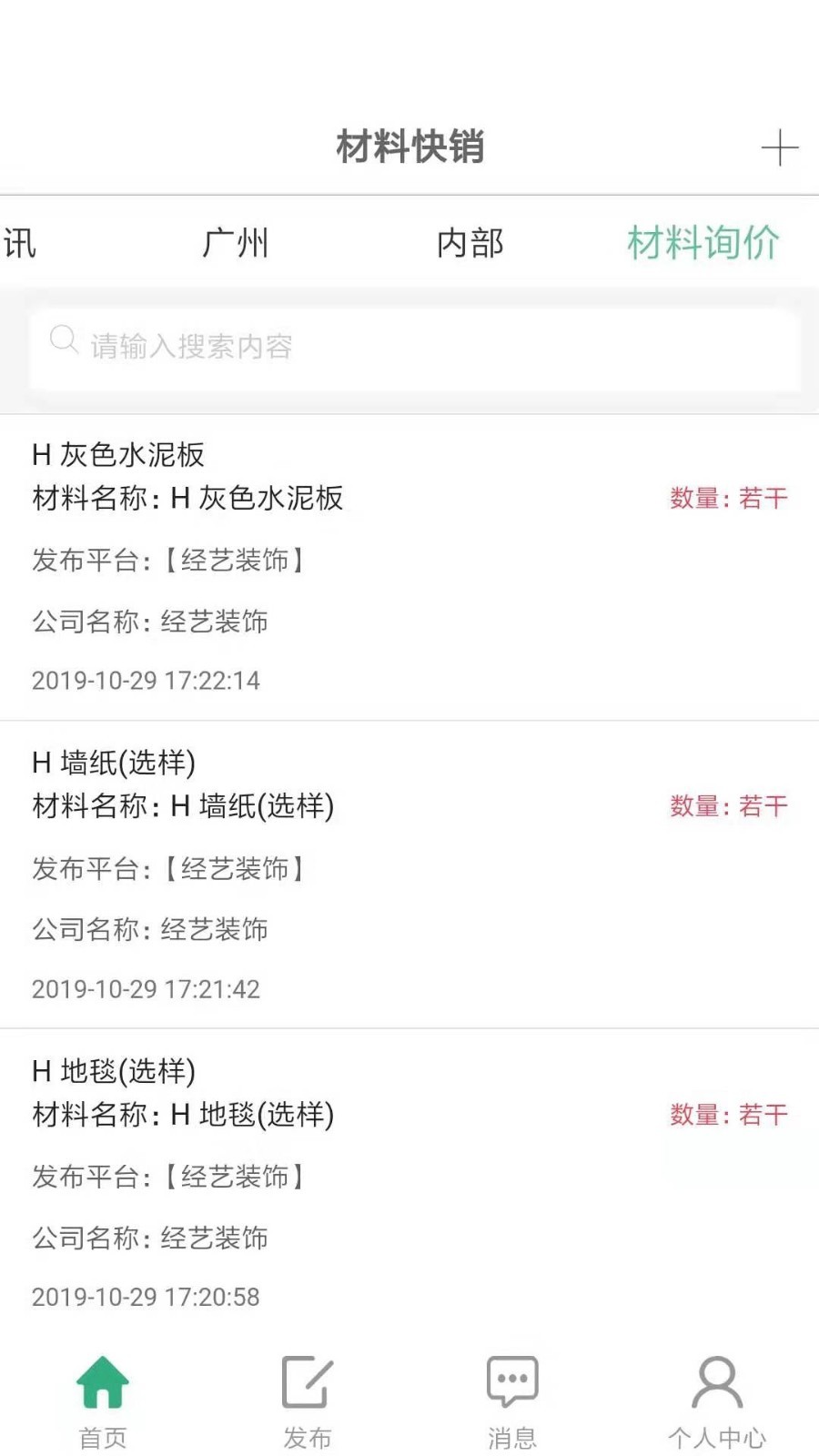The width and height of the screenshot is (819, 1456).
Task: Go to 个人中心 profile tab
Action: (x=717, y=1401)
